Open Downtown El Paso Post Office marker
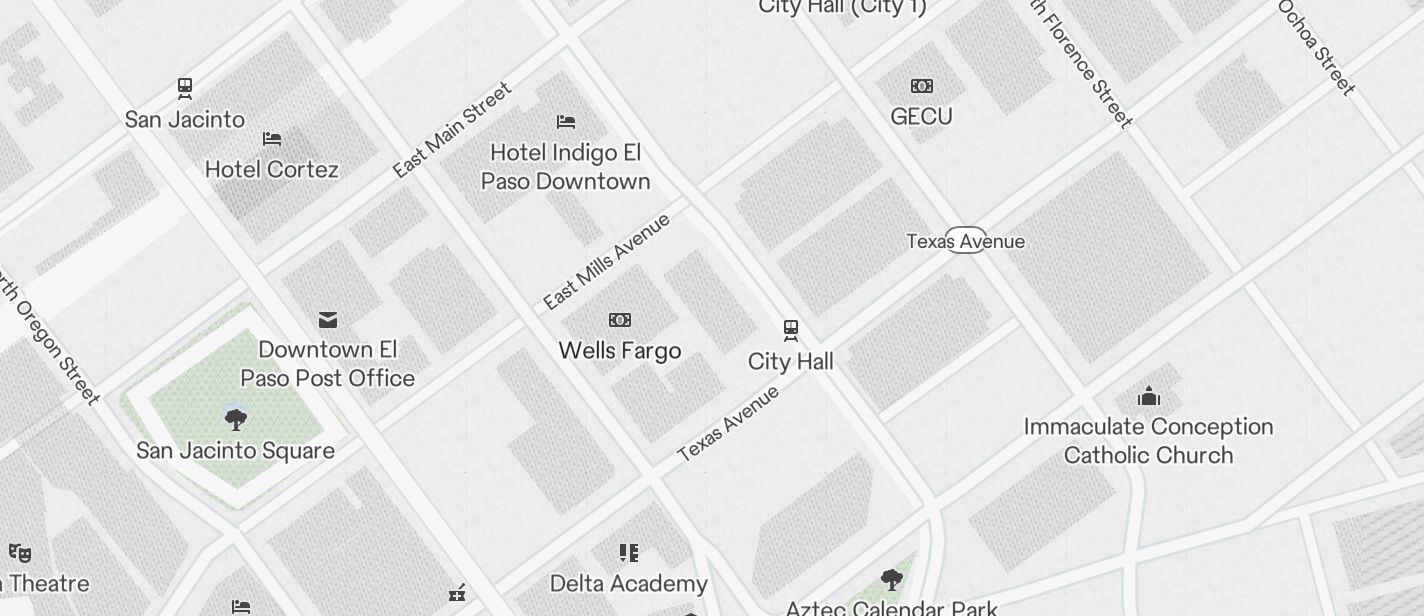The height and width of the screenshot is (616, 1424). (x=328, y=321)
